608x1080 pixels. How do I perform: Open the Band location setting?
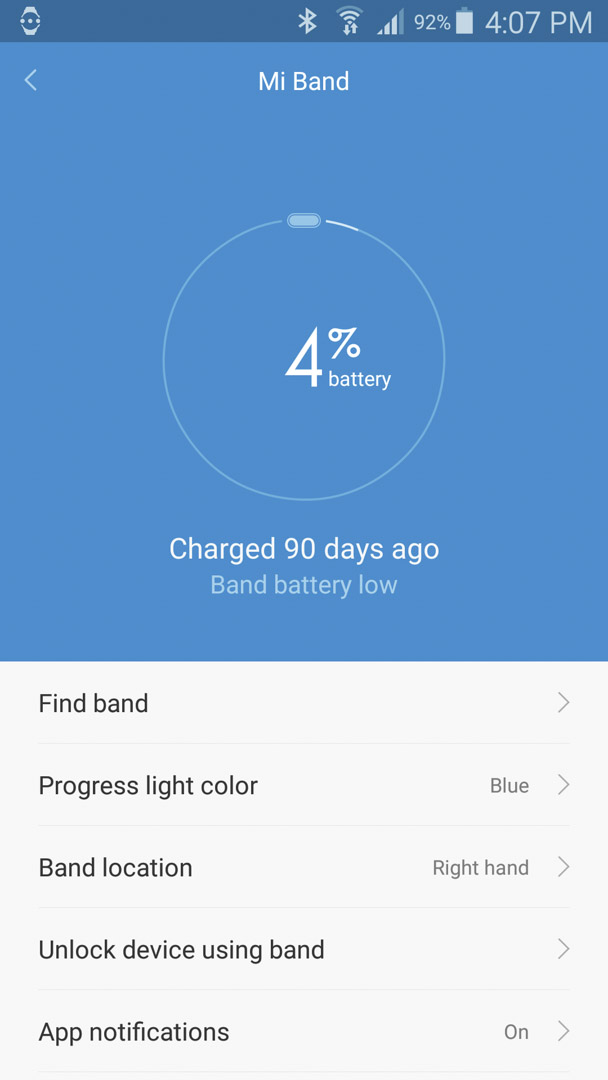304,866
